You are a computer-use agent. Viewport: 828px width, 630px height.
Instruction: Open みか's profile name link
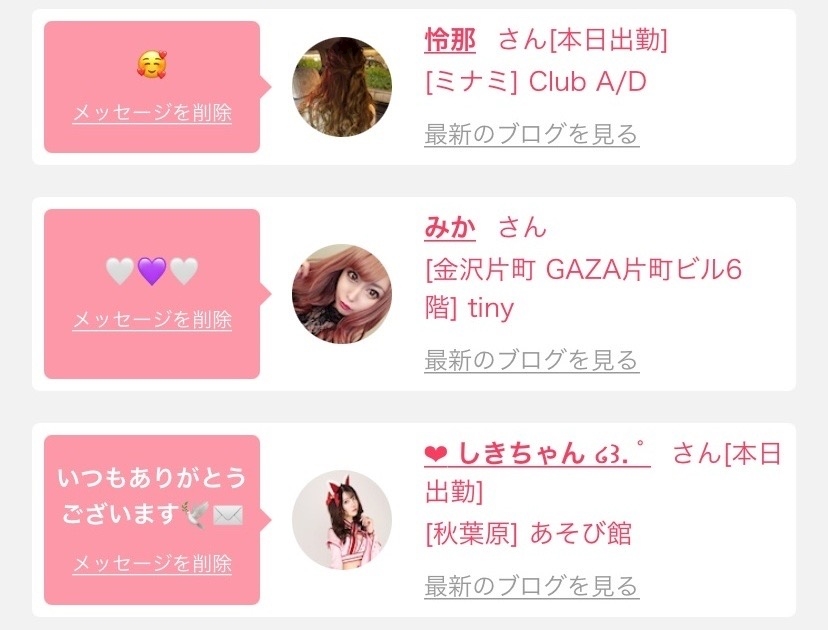click(x=450, y=228)
